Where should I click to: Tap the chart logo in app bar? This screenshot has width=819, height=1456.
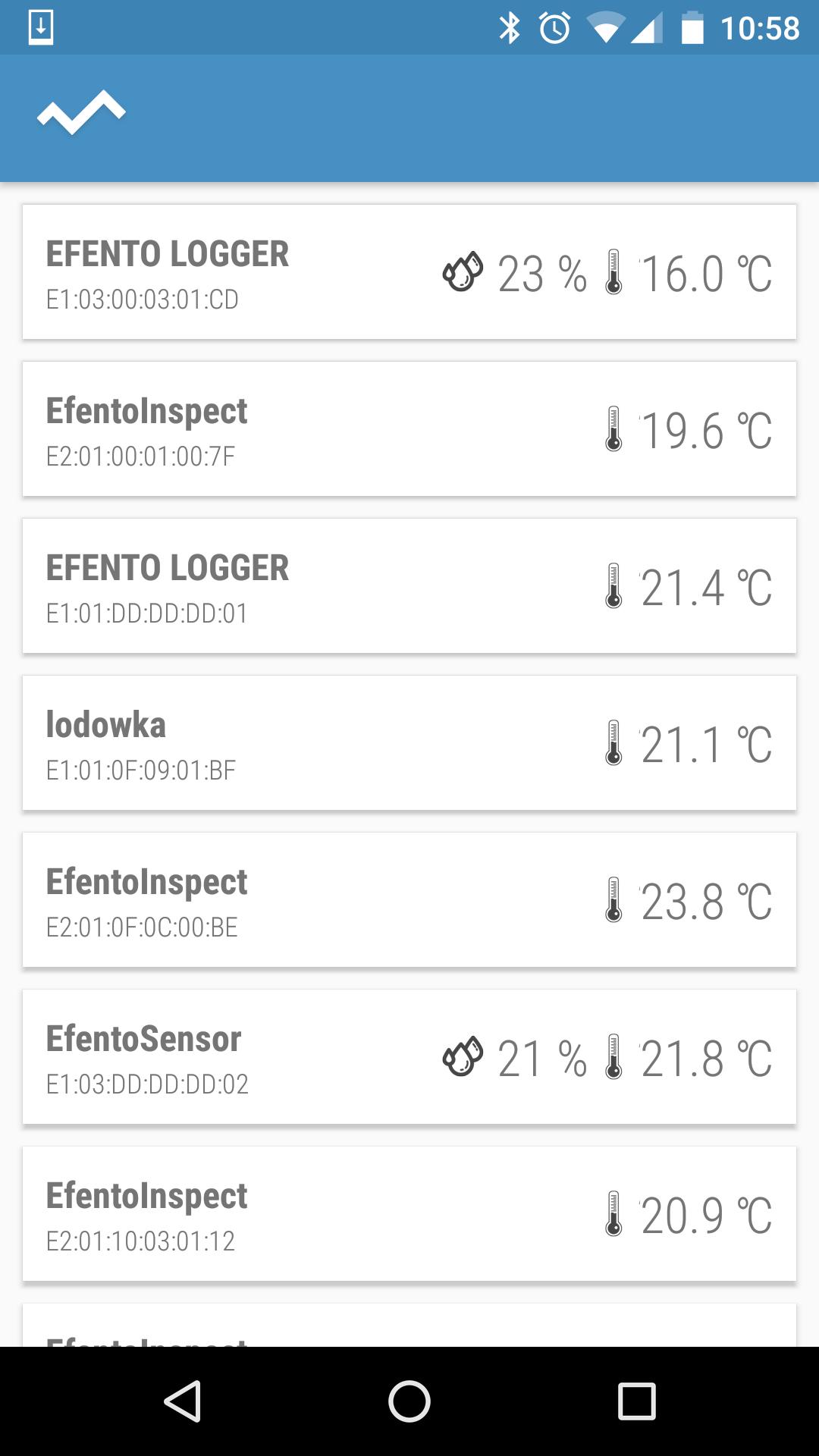tap(81, 113)
